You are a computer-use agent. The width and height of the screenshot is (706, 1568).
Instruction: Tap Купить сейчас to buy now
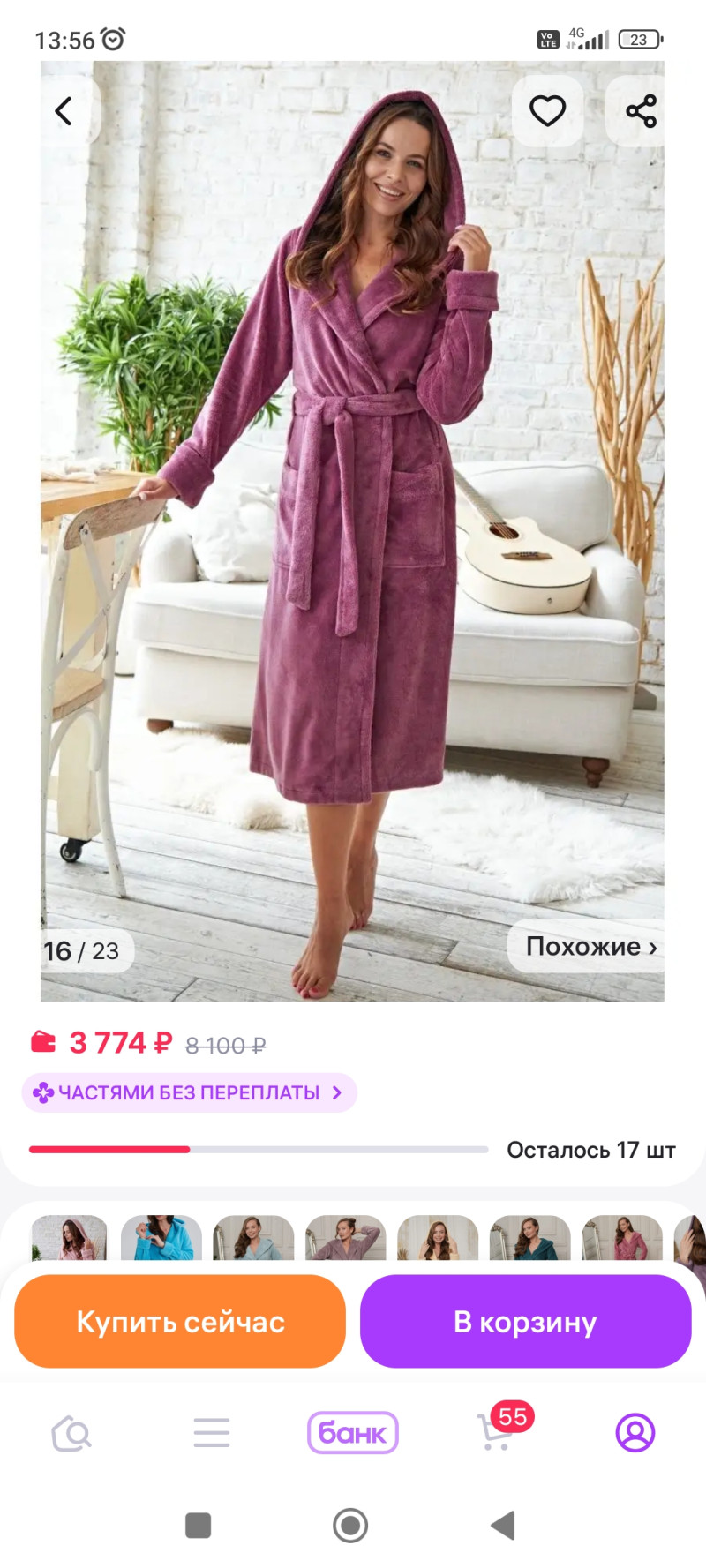[180, 1321]
